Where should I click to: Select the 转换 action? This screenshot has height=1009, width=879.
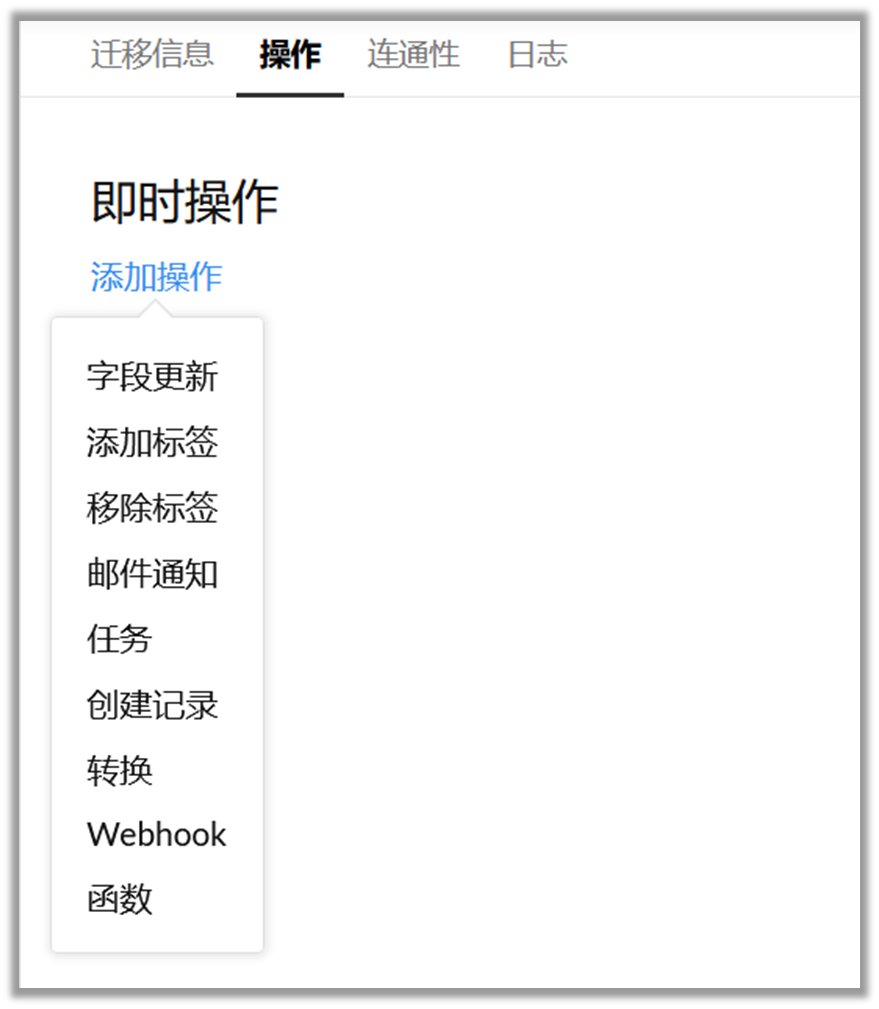(120, 770)
